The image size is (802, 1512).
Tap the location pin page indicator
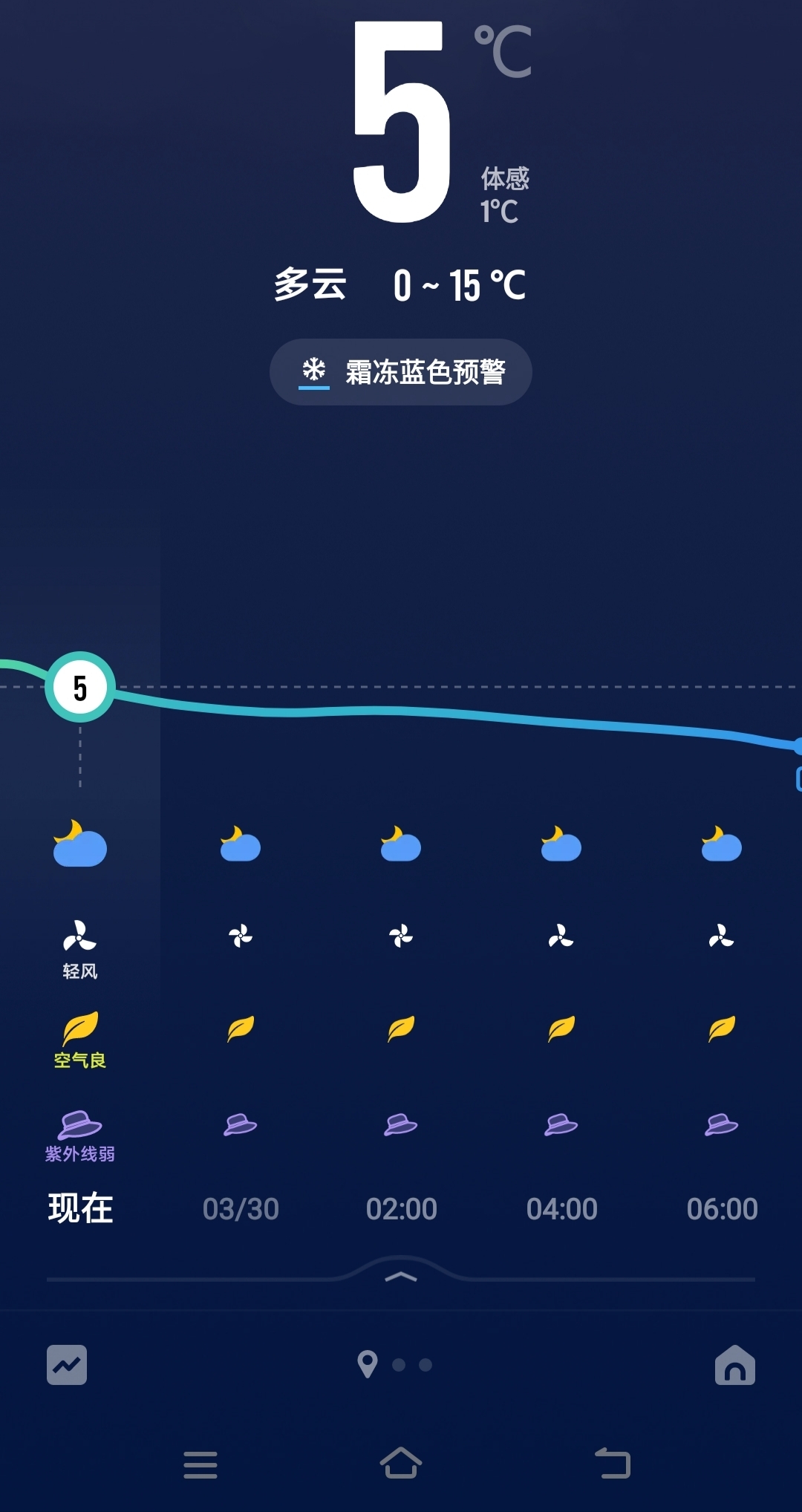point(368,1365)
